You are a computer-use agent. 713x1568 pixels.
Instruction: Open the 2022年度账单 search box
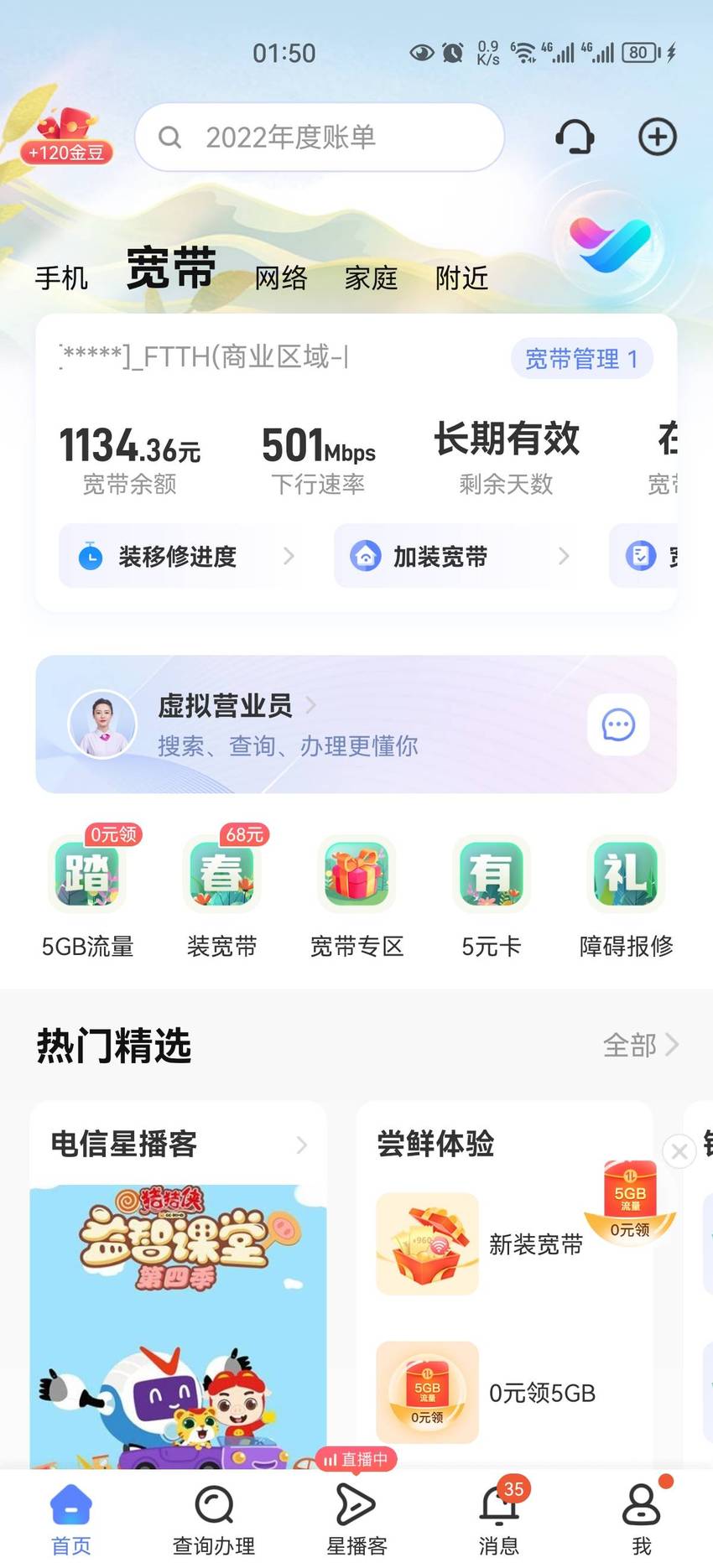[x=319, y=137]
